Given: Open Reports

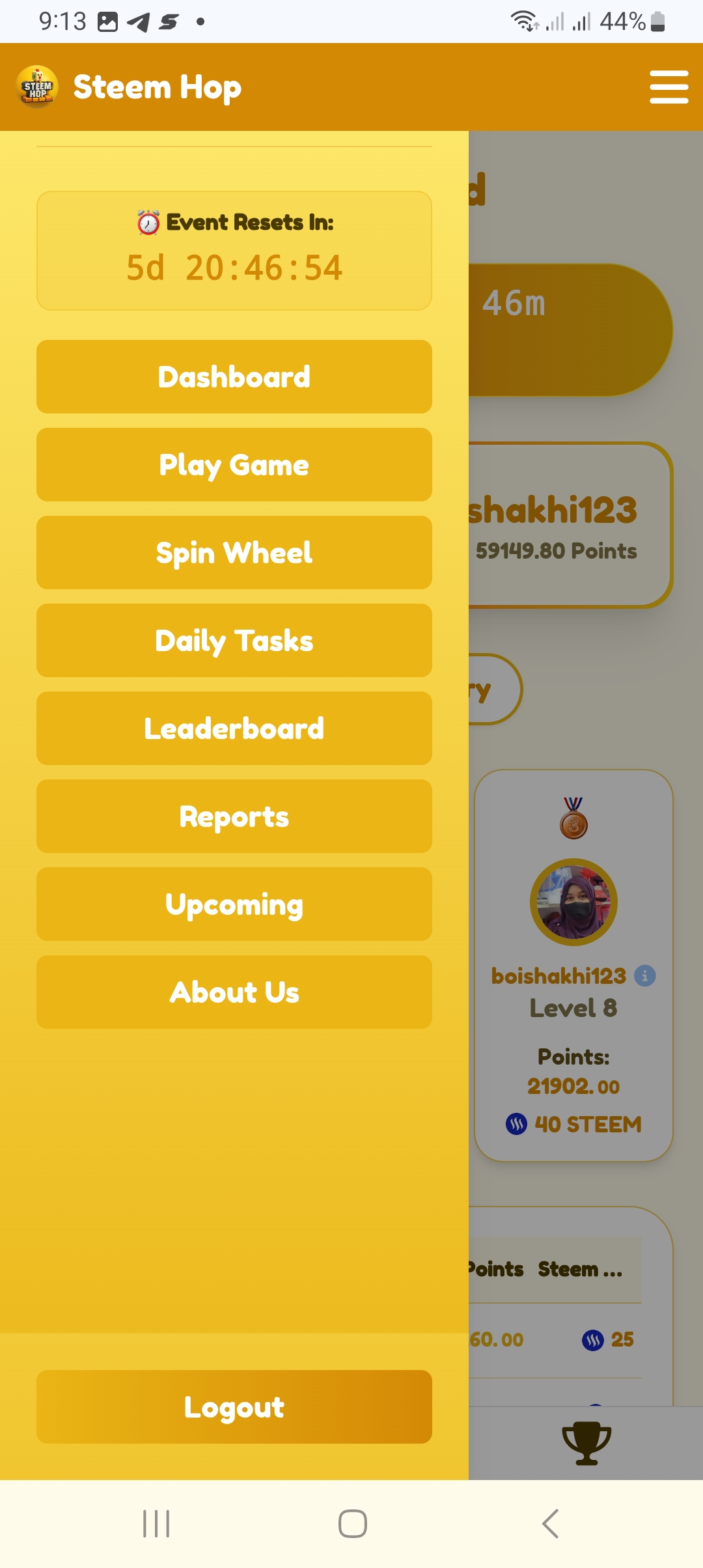Looking at the screenshot, I should click(234, 817).
